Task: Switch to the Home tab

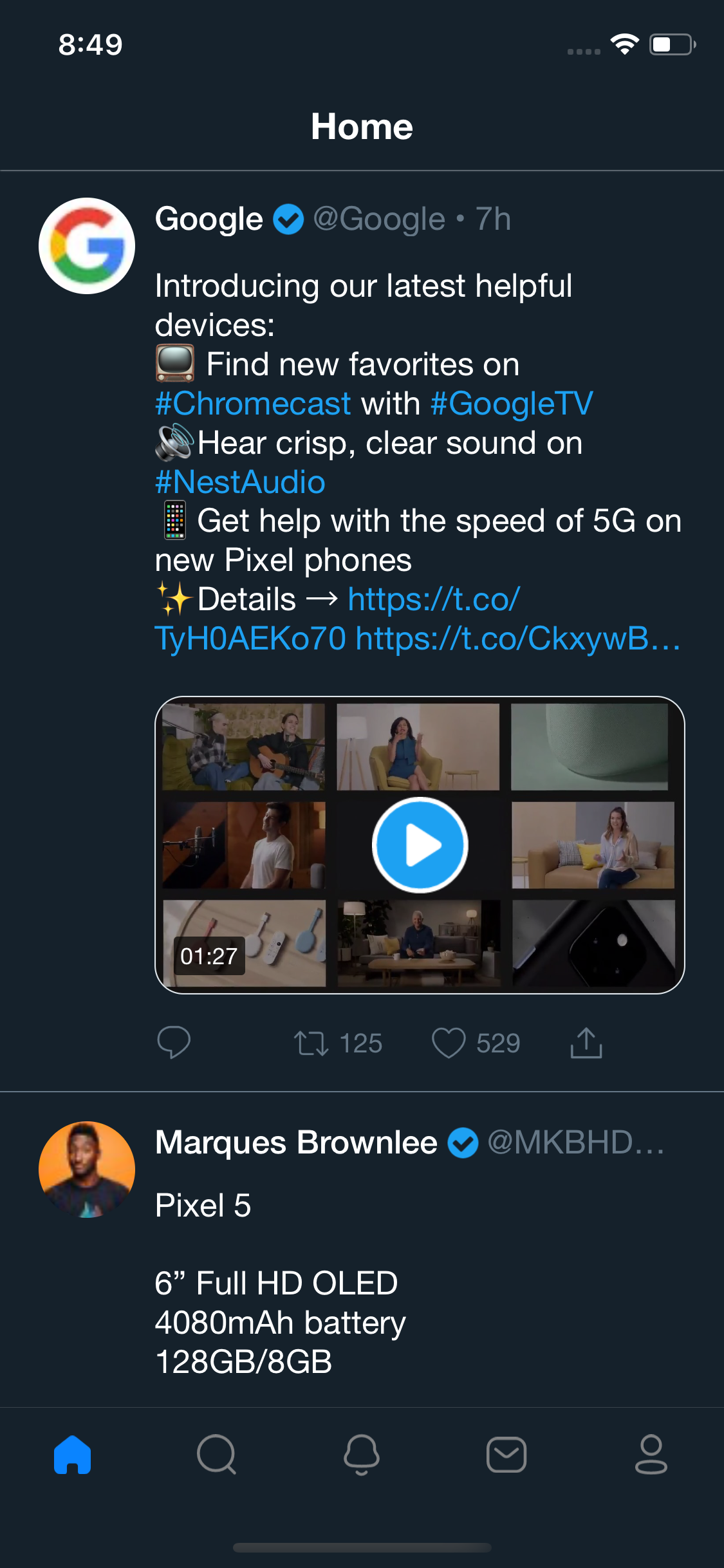Action: click(73, 1455)
